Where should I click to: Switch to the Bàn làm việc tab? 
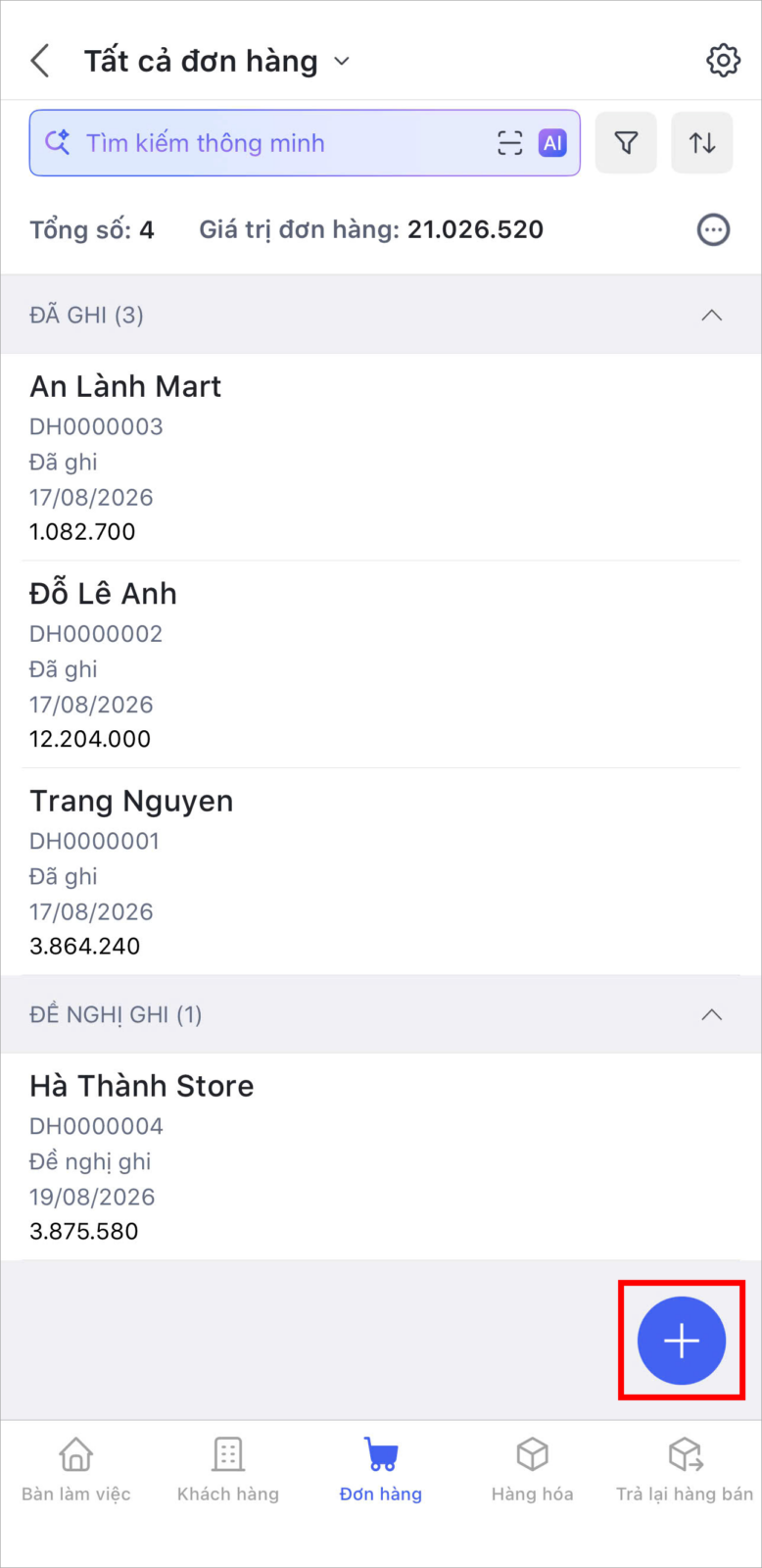76,1470
